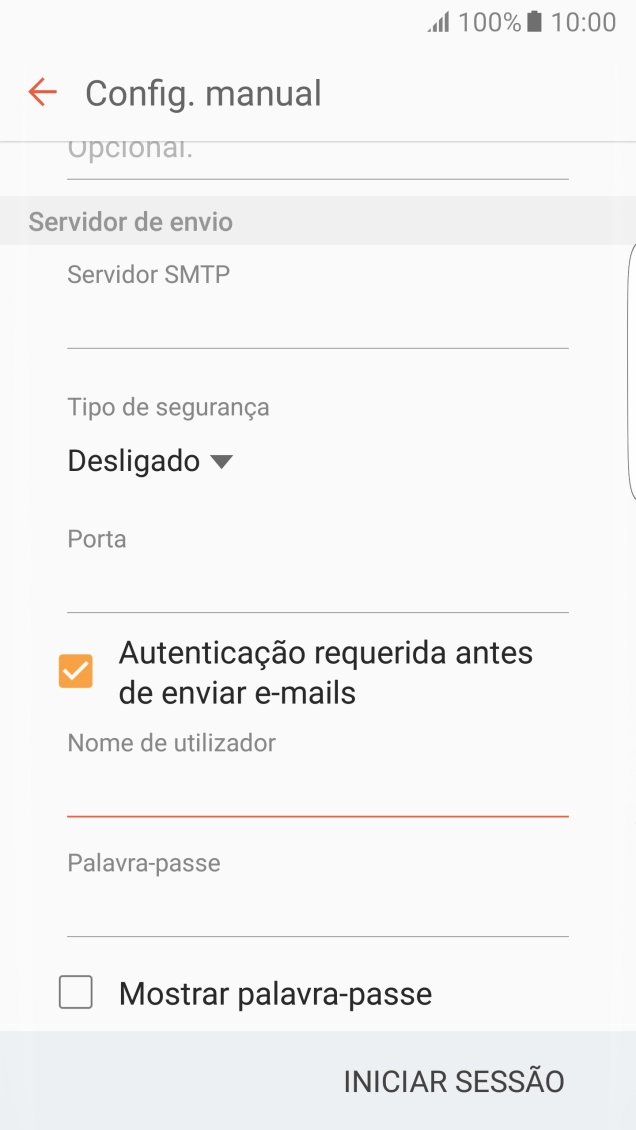Screen dimensions: 636x1130
Task: Focus the Palavra-passe field
Action: pyautogui.click(x=317, y=911)
